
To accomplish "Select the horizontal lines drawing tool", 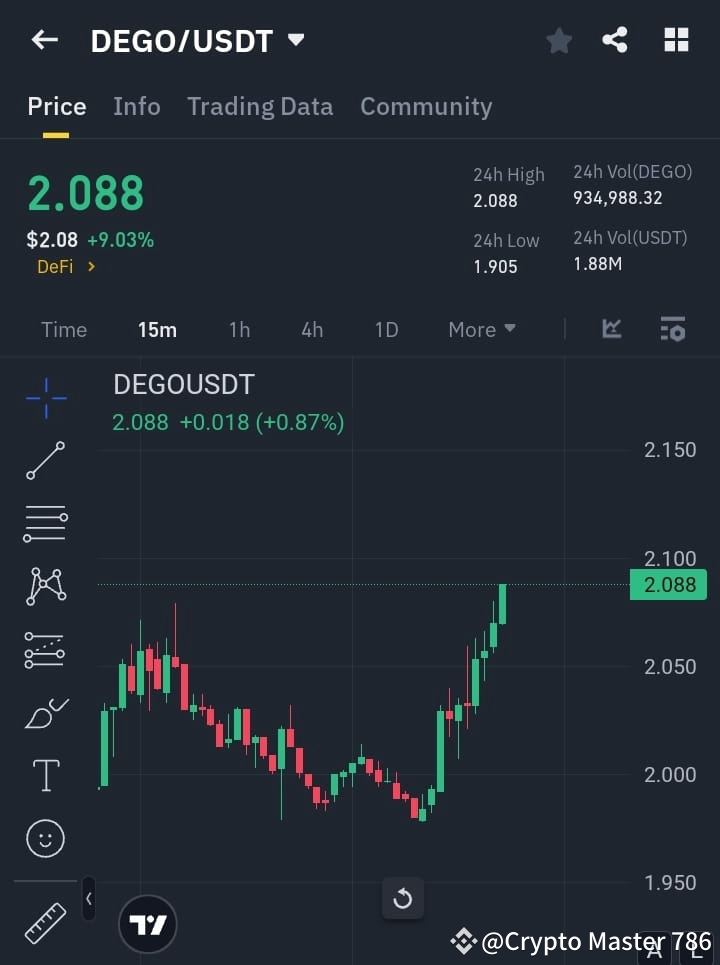I will 45,524.
